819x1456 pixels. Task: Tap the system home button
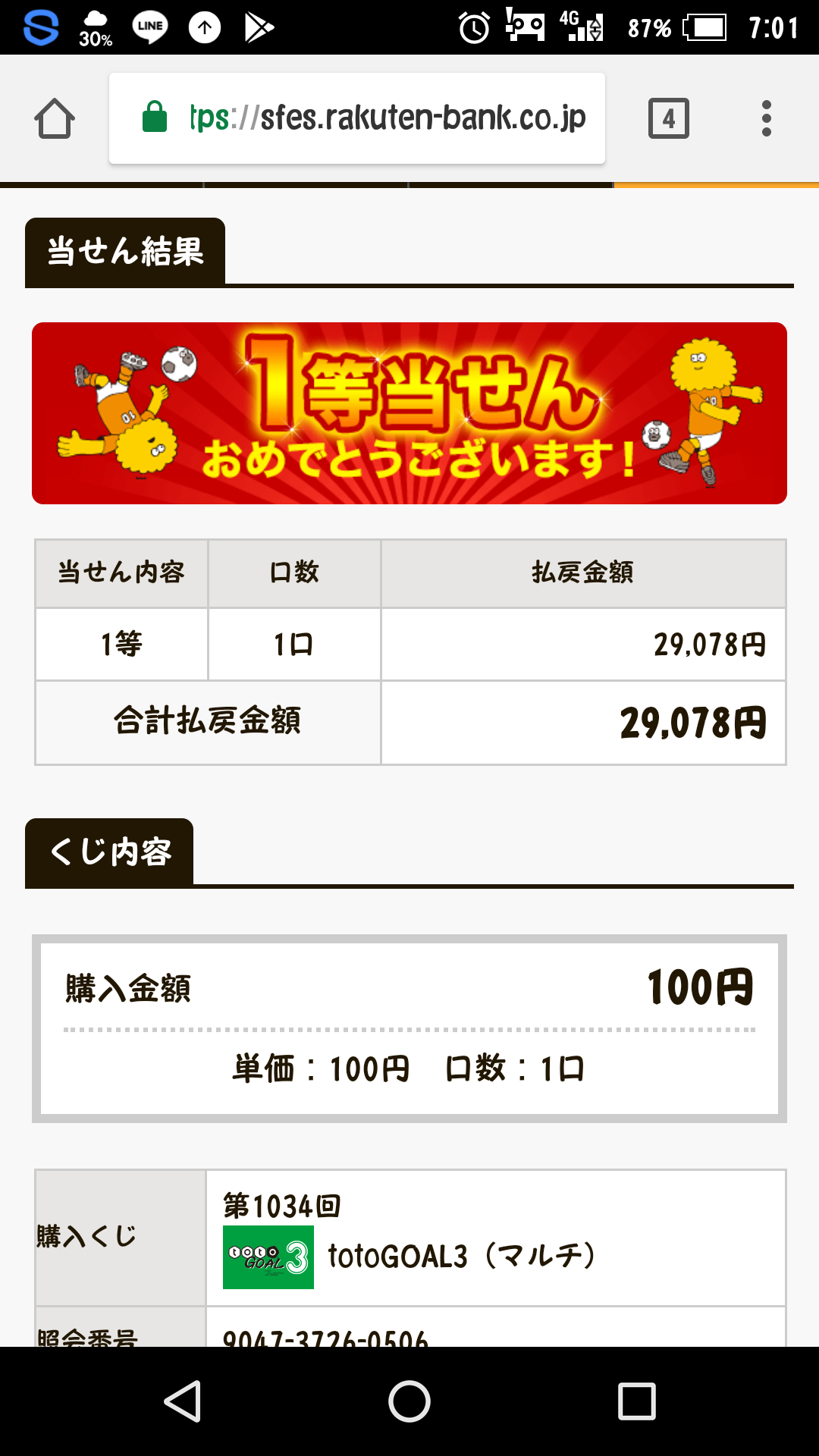coord(409,1401)
